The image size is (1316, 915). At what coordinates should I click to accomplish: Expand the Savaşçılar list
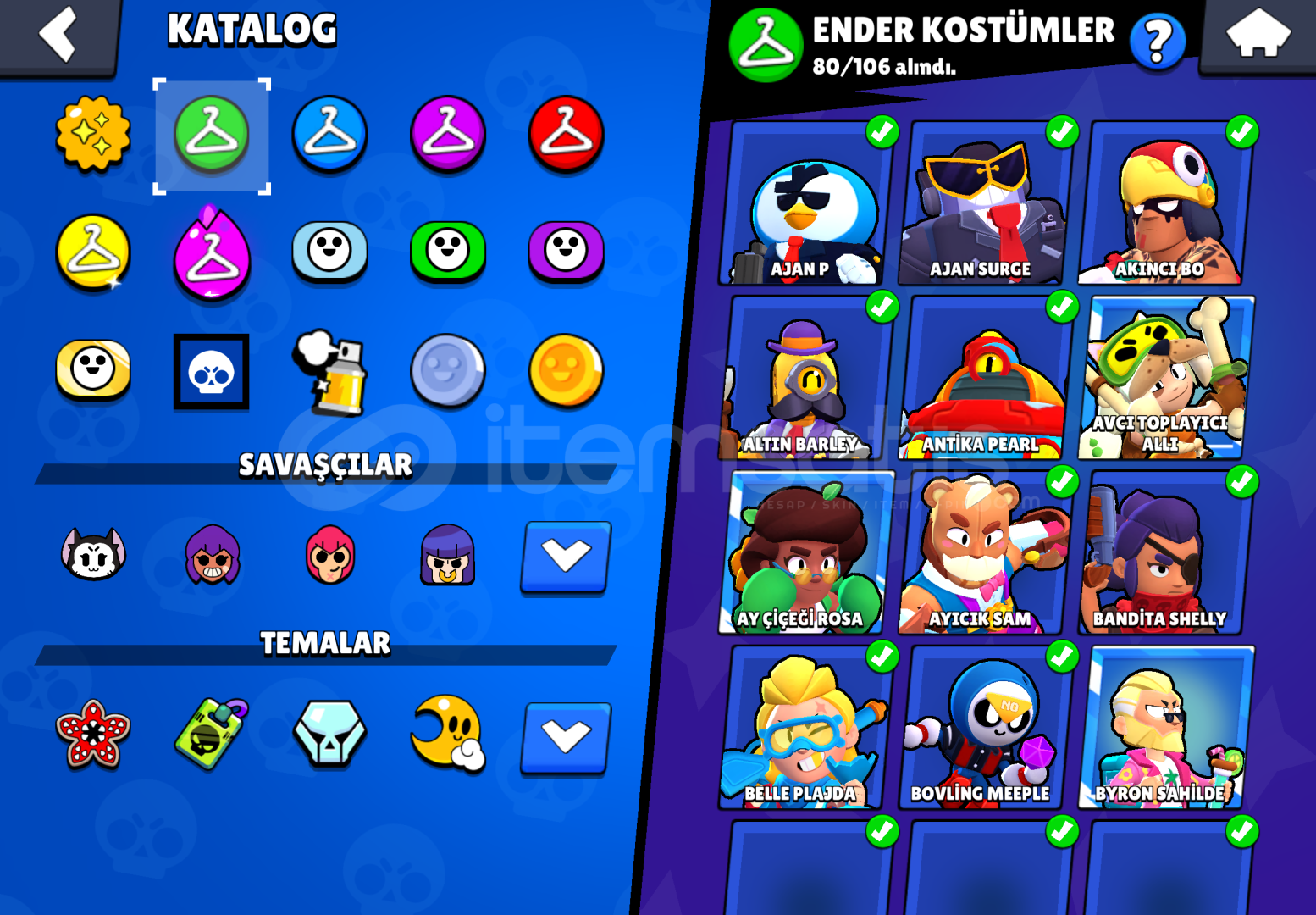point(566,557)
